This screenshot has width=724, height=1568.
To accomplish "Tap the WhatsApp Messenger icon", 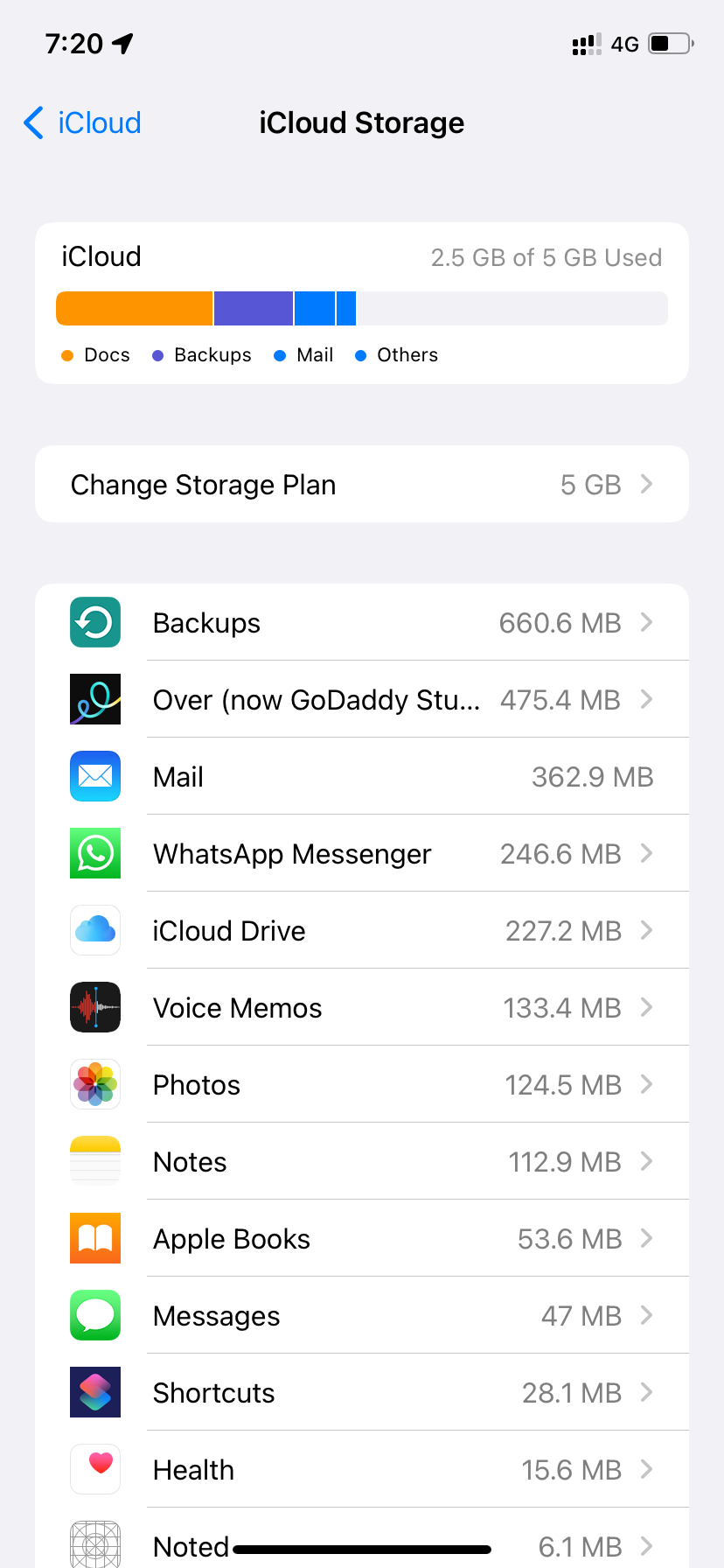I will coord(94,853).
